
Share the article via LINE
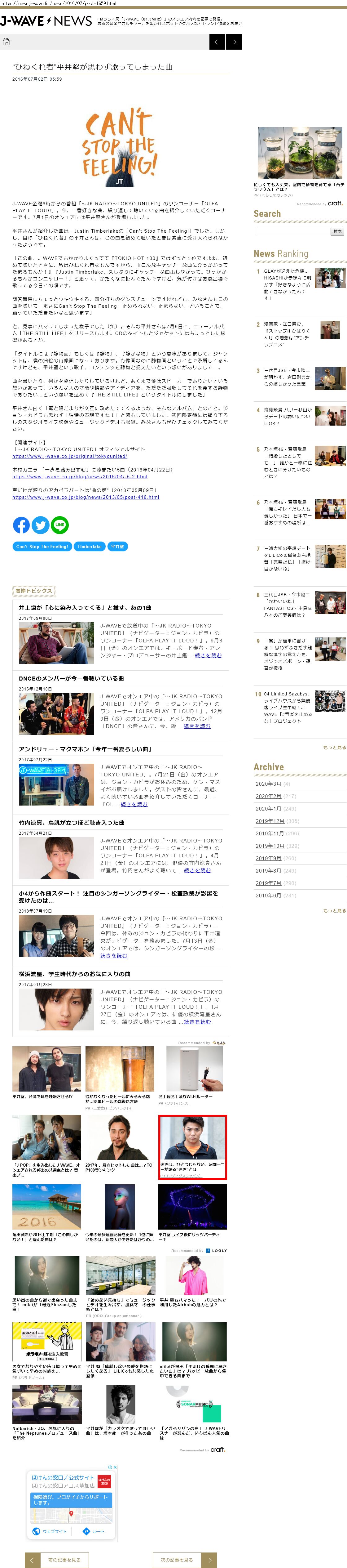coord(59,525)
